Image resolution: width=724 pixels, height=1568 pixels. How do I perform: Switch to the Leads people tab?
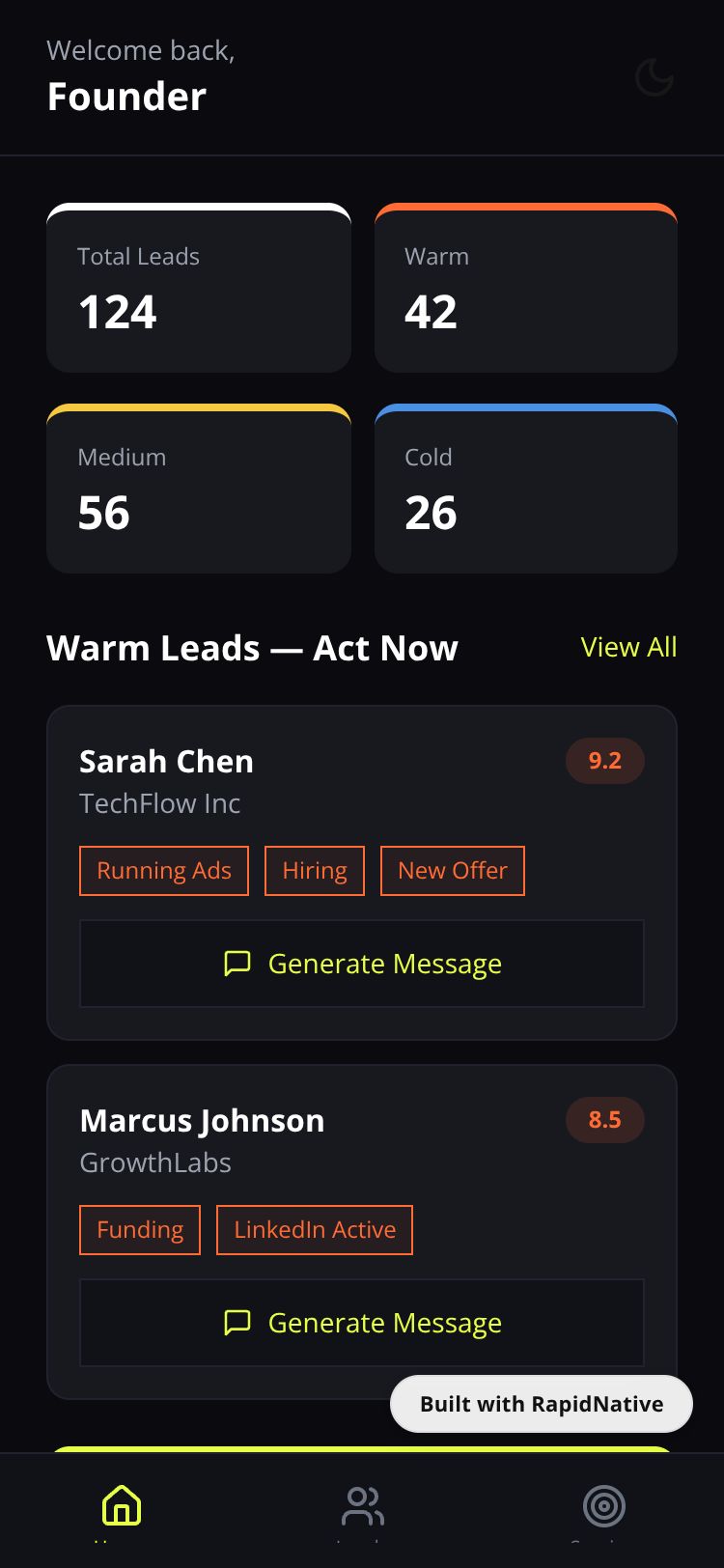pos(363,1506)
